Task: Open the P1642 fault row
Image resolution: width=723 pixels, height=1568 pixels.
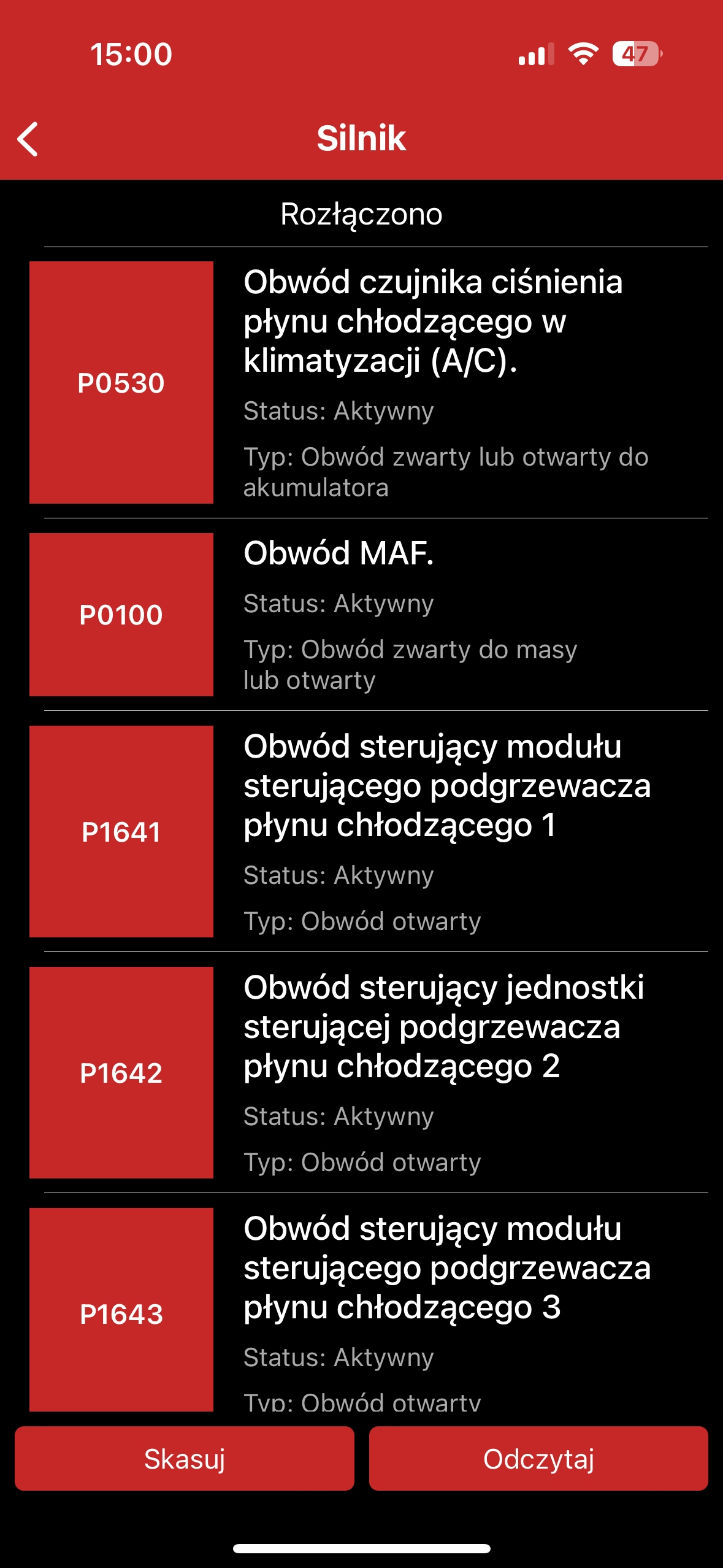Action: 368,1072
